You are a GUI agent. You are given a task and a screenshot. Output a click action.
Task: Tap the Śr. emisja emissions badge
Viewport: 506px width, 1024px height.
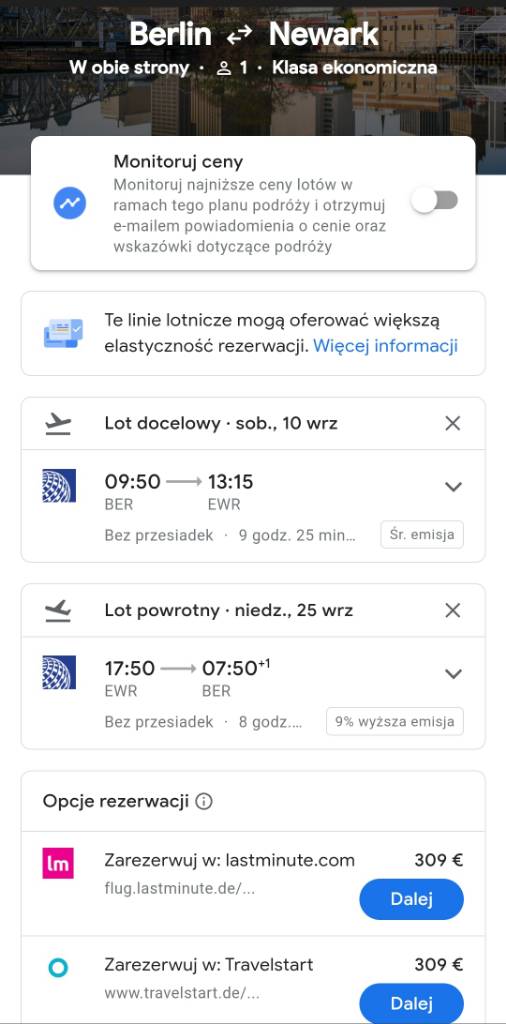422,534
